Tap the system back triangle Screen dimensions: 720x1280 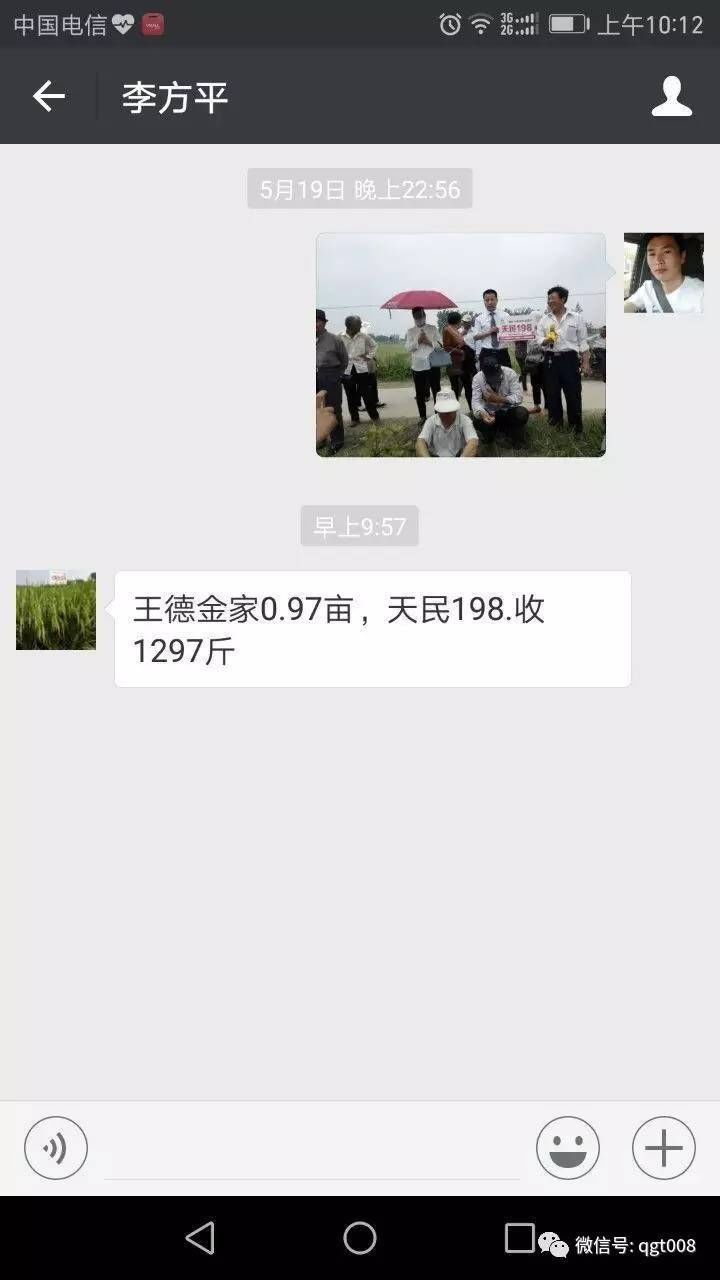point(201,1238)
